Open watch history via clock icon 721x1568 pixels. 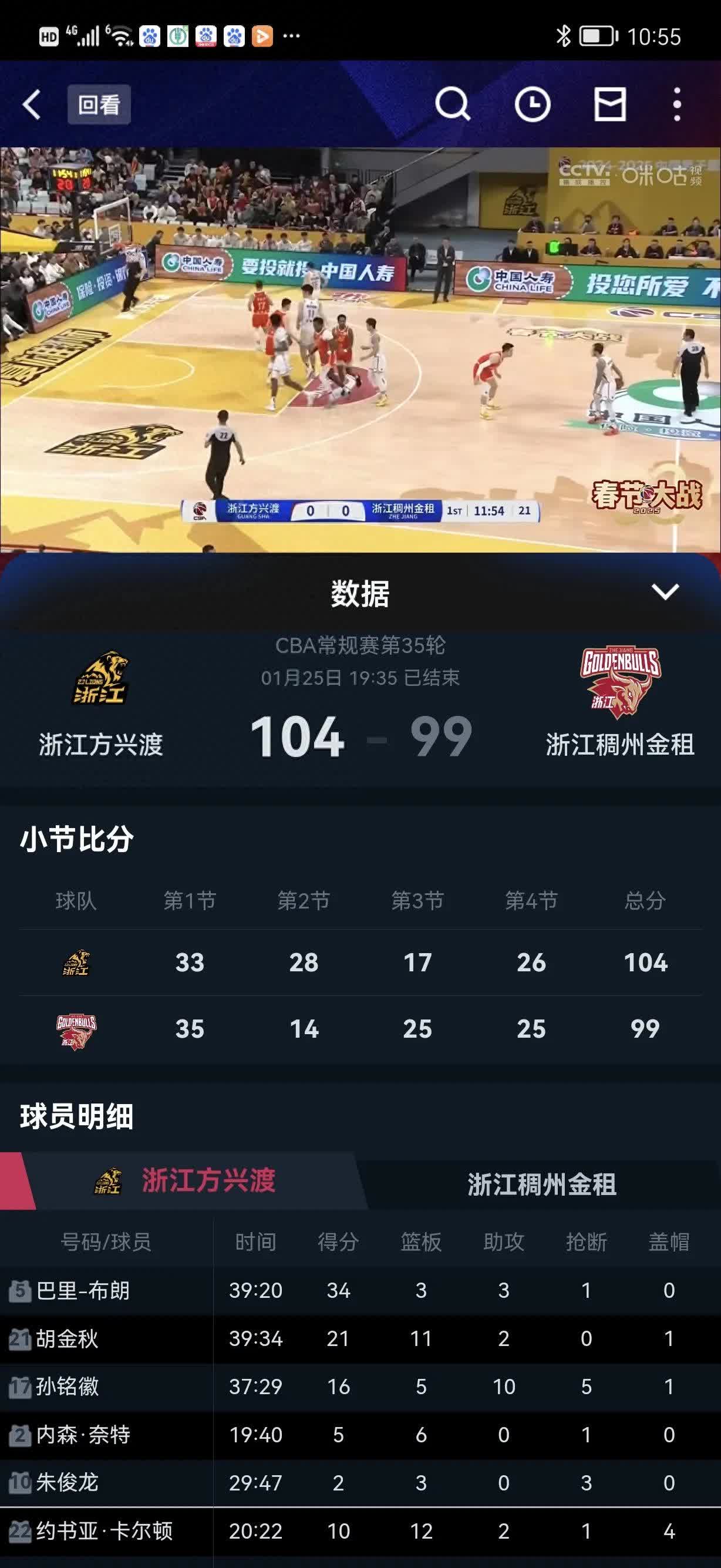pyautogui.click(x=533, y=105)
